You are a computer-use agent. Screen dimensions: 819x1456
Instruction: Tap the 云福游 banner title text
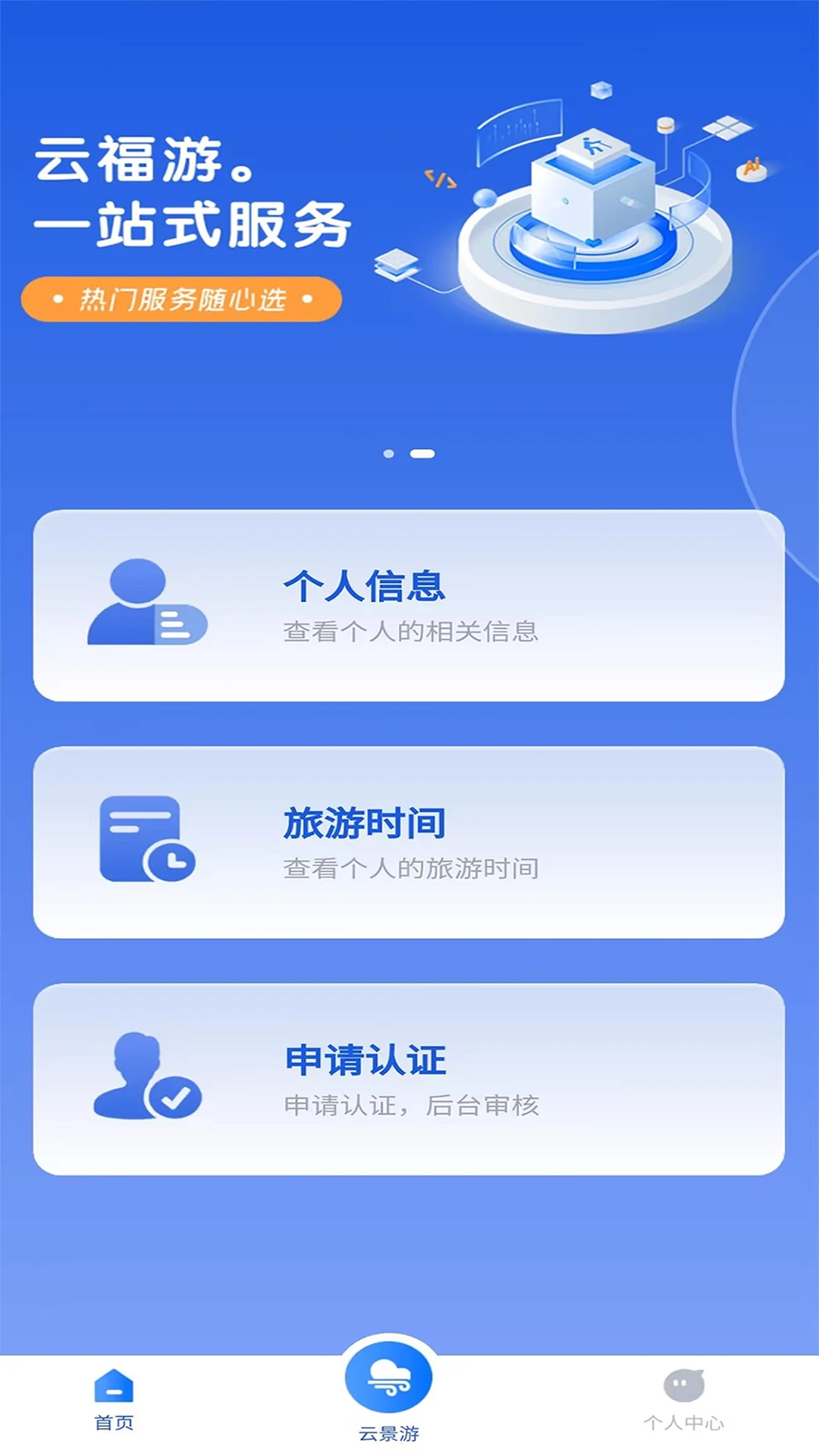pos(144,161)
